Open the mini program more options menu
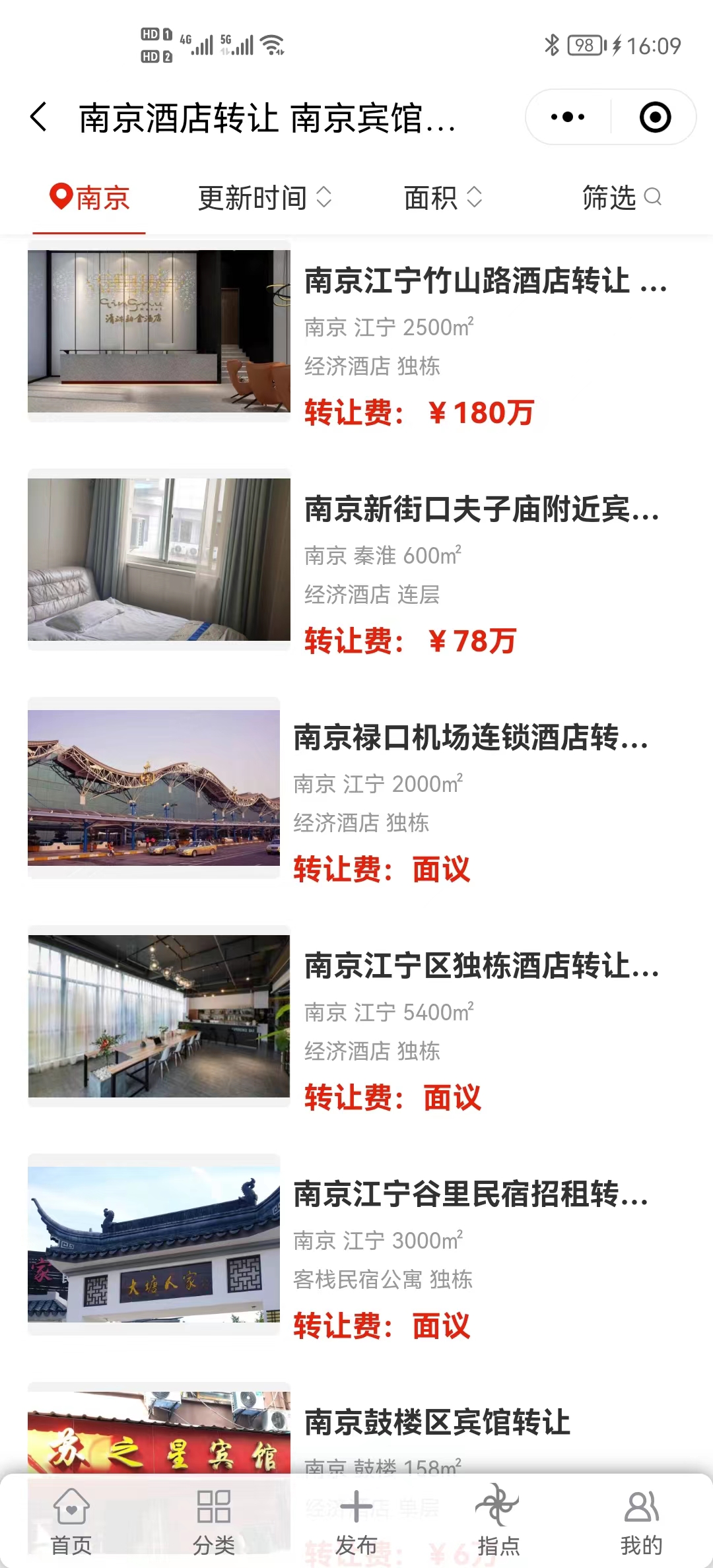713x1568 pixels. [x=568, y=117]
